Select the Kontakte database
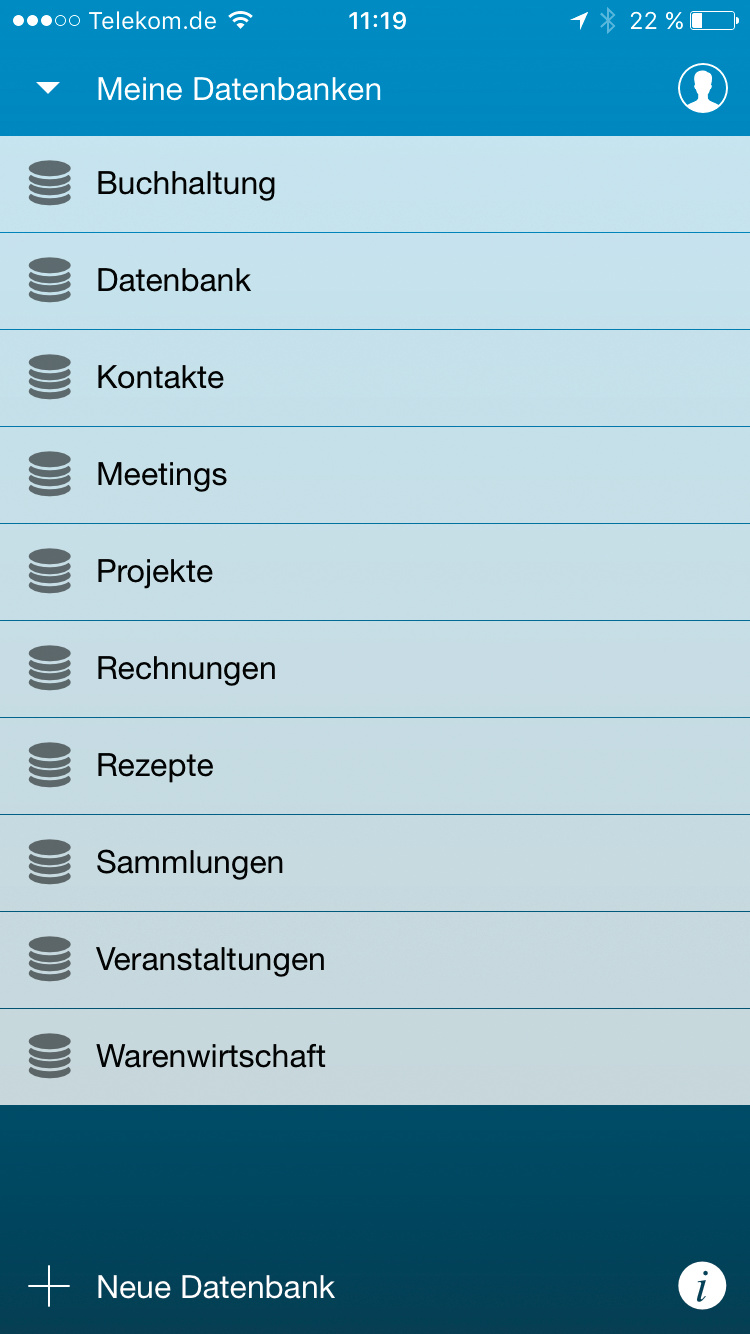Viewport: 750px width, 1334px height. [160, 378]
